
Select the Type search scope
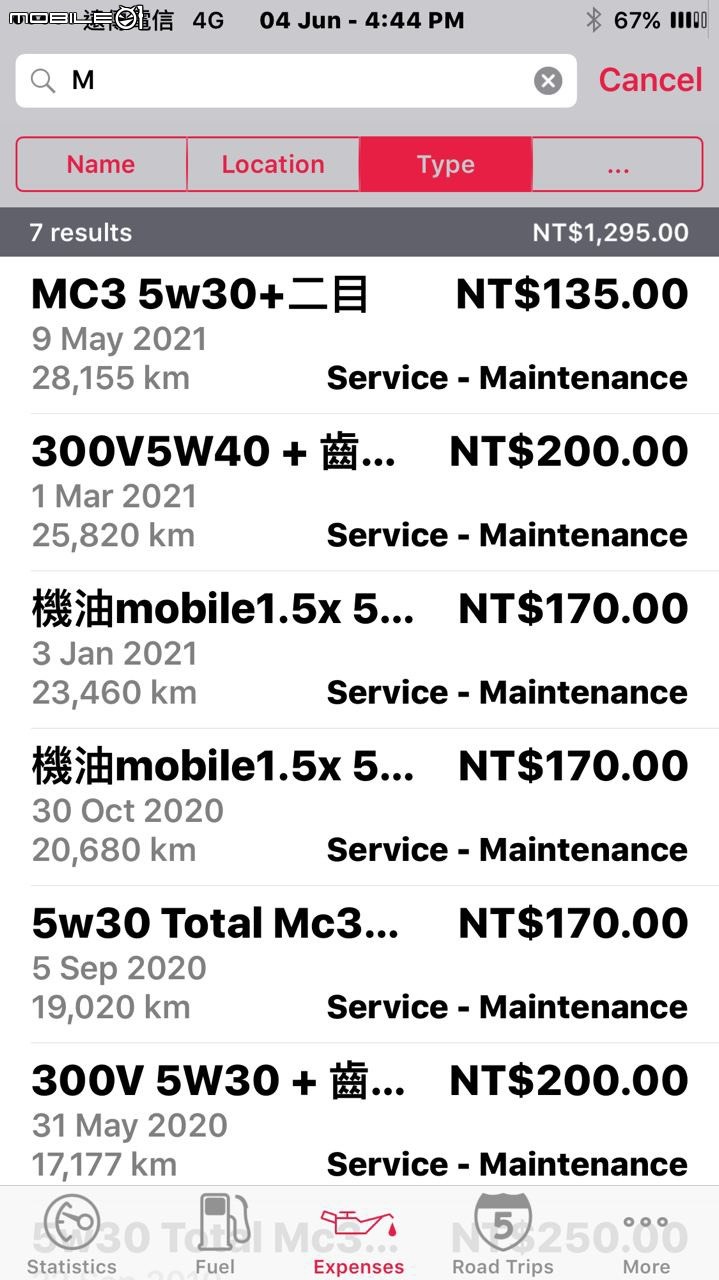(446, 164)
